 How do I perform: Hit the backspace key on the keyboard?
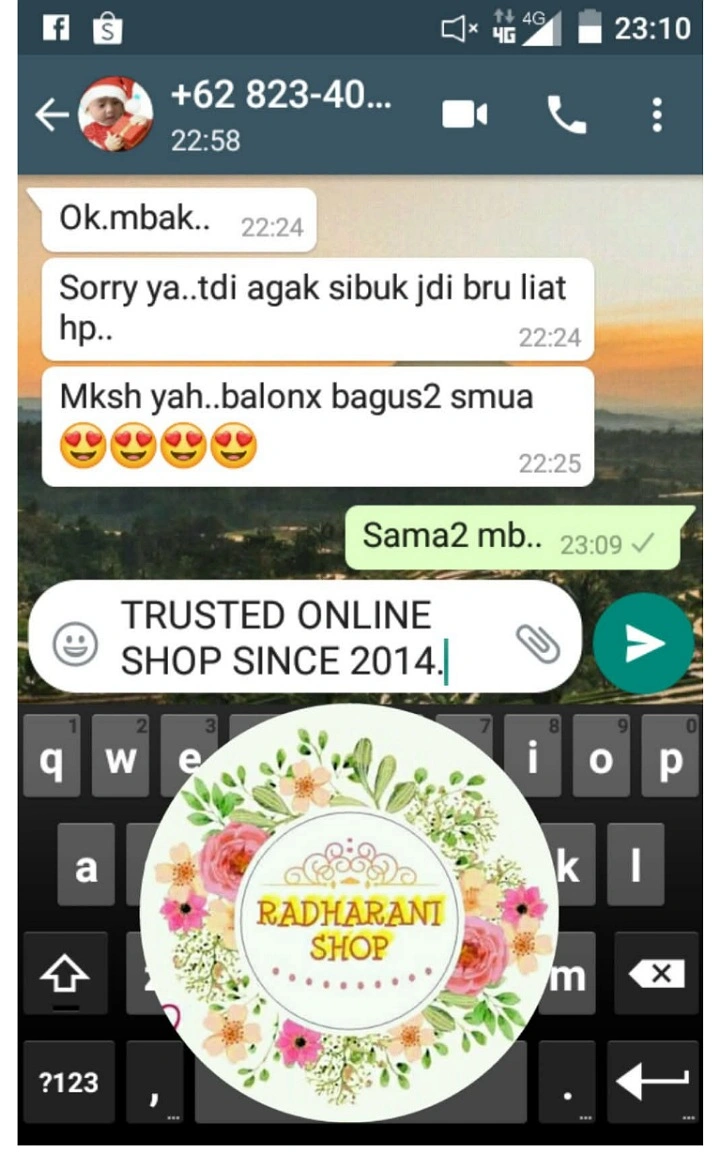tap(657, 973)
